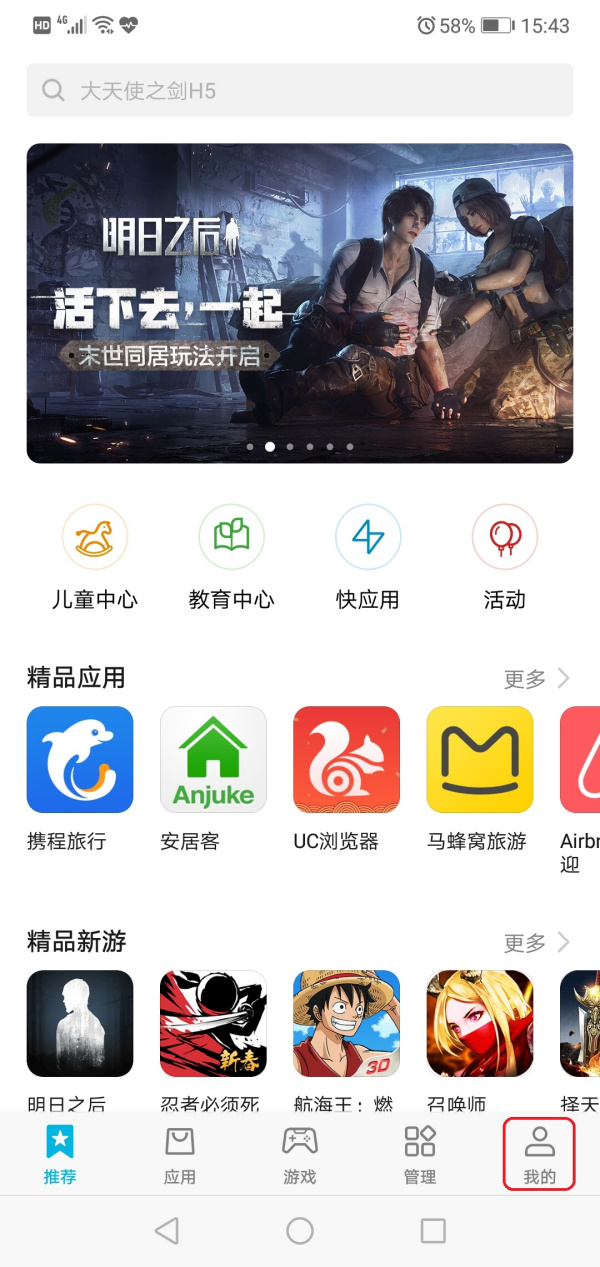View 更多 for 精品应用
This screenshot has width=600, height=1267.
(536, 679)
